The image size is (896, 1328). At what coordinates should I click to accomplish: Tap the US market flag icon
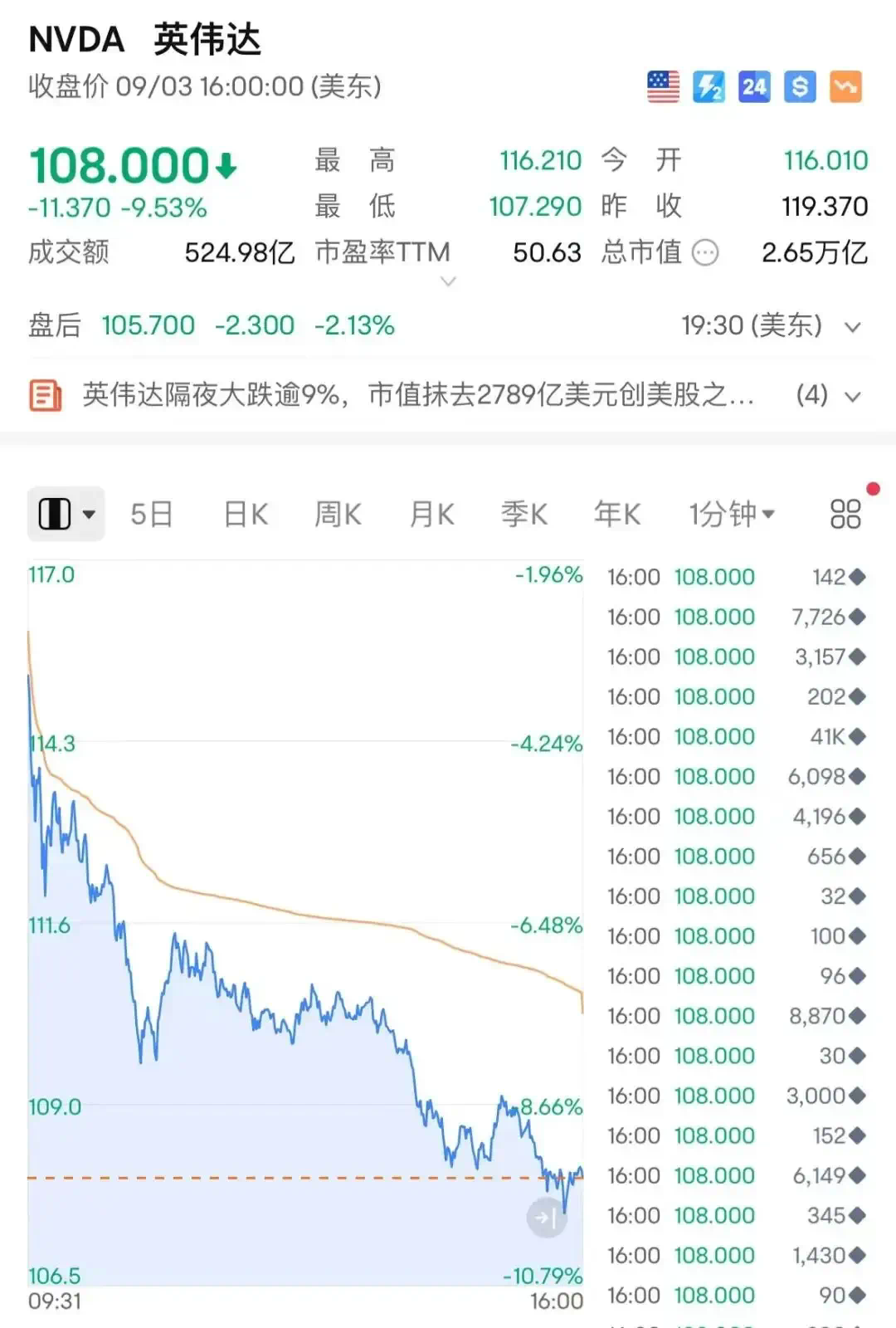click(x=663, y=86)
